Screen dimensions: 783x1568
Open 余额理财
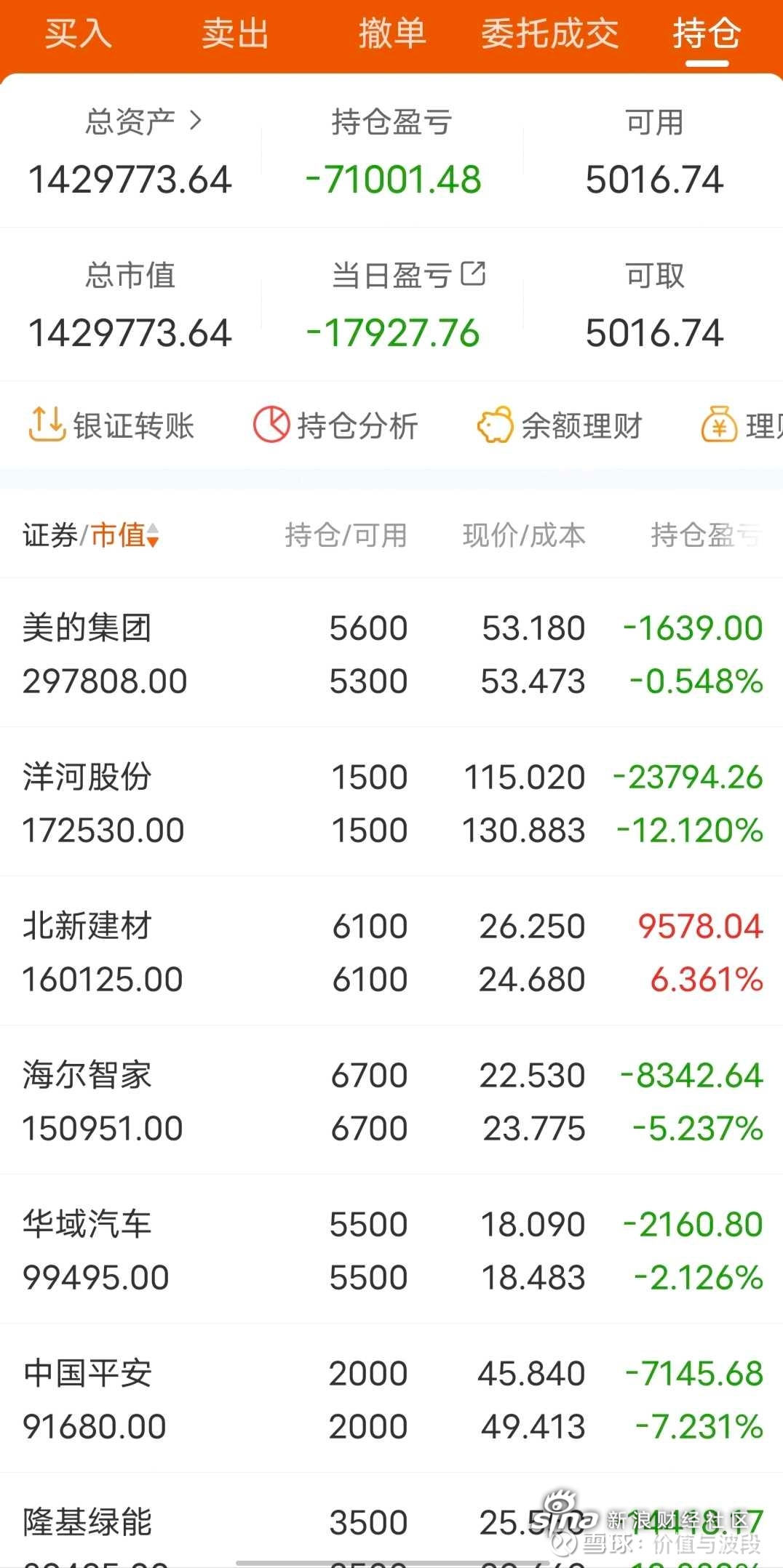pyautogui.click(x=560, y=425)
